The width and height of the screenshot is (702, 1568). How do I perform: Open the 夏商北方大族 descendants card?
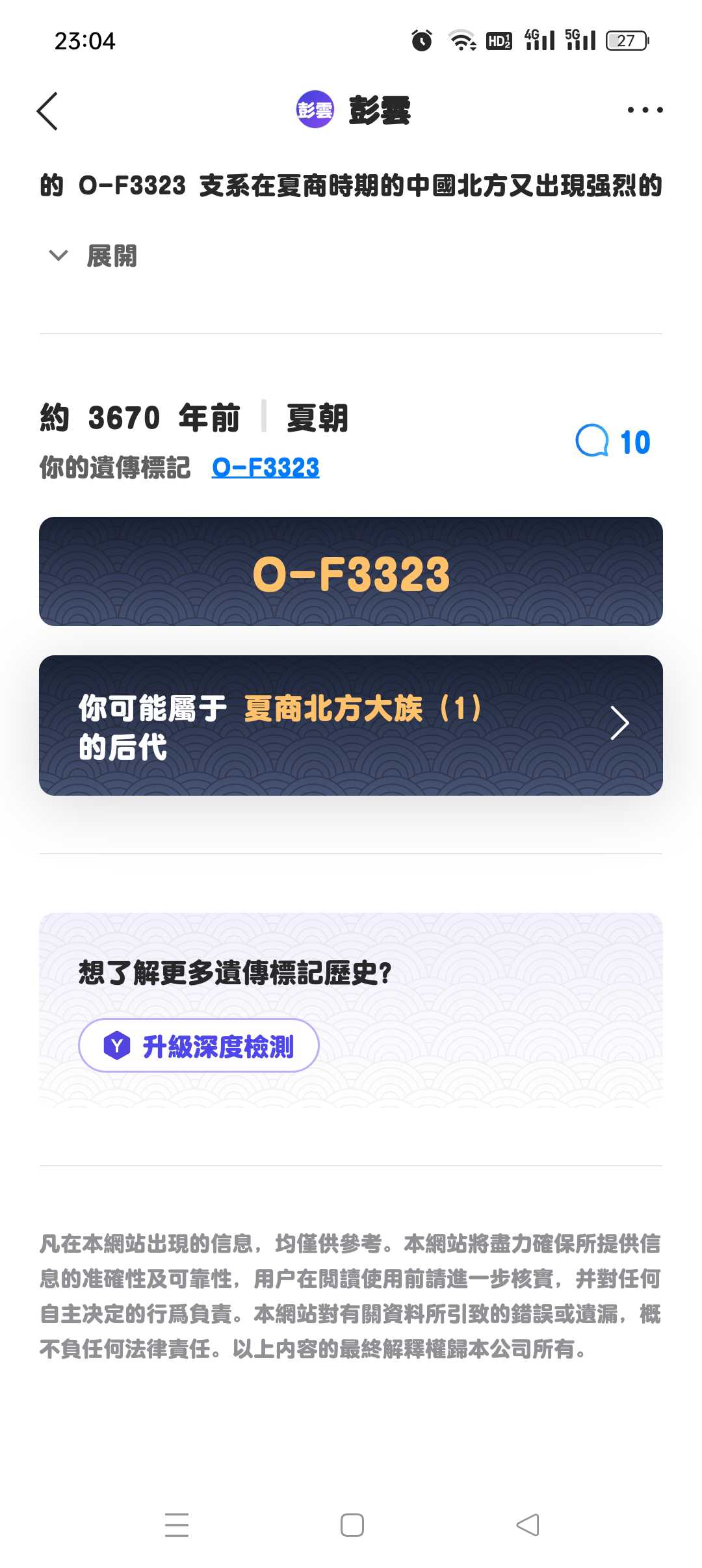click(351, 725)
